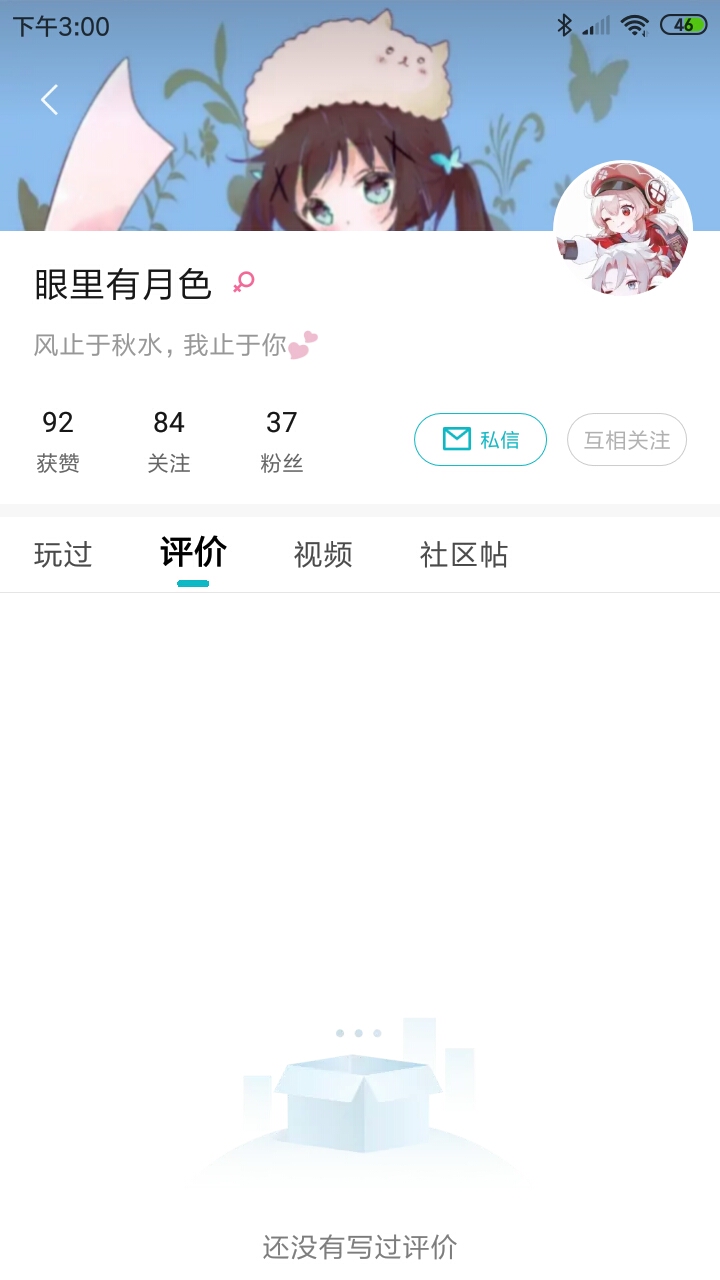Viewport: 720px width, 1280px height.
Task: Select the 评价 tab
Action: pyautogui.click(x=193, y=553)
